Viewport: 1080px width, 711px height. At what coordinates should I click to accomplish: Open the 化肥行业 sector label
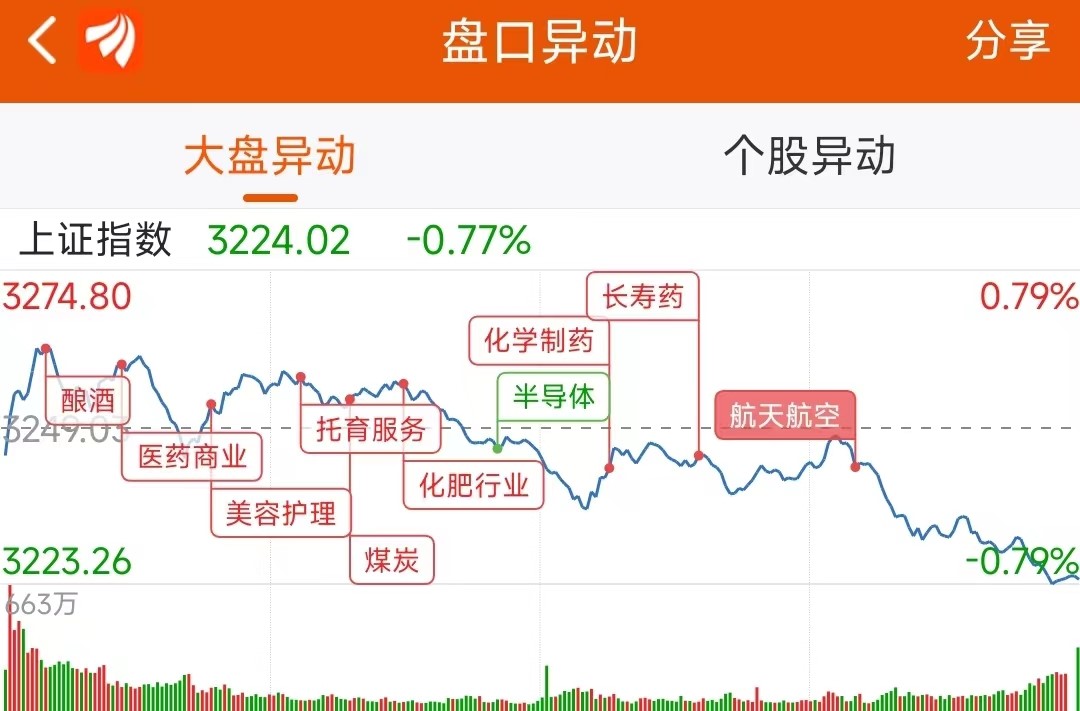point(474,486)
